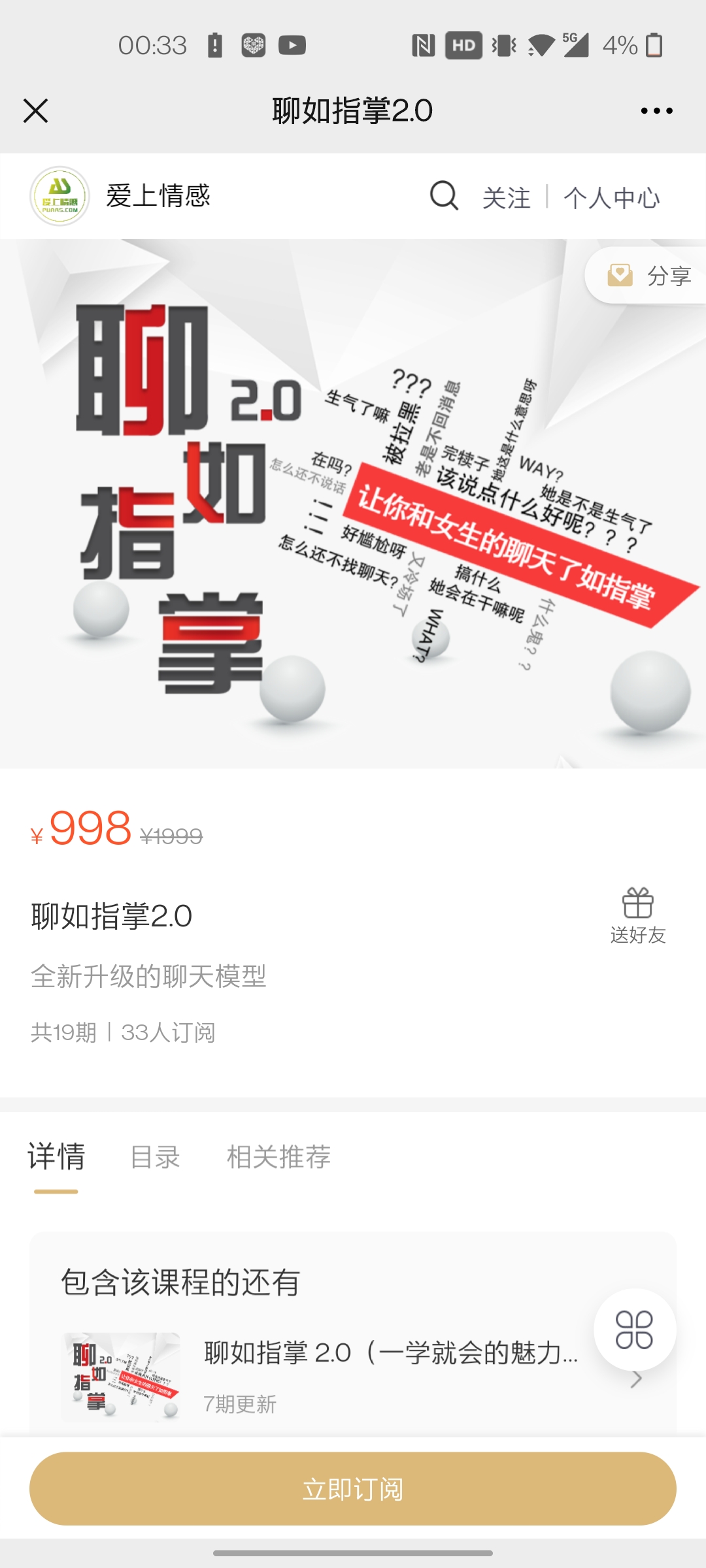The width and height of the screenshot is (706, 1568).
Task: Tap the 分享 share button
Action: [x=649, y=276]
